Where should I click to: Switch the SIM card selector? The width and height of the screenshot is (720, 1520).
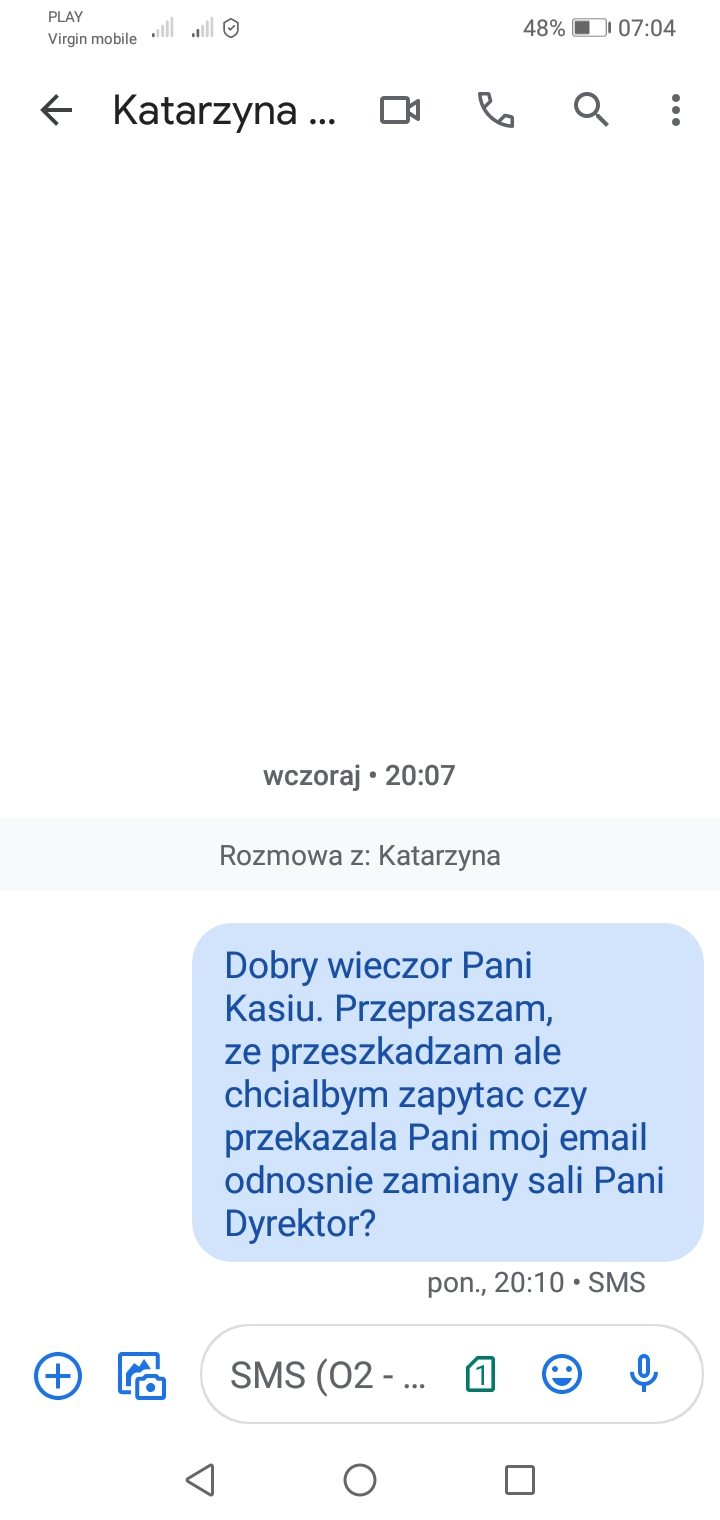click(481, 1375)
